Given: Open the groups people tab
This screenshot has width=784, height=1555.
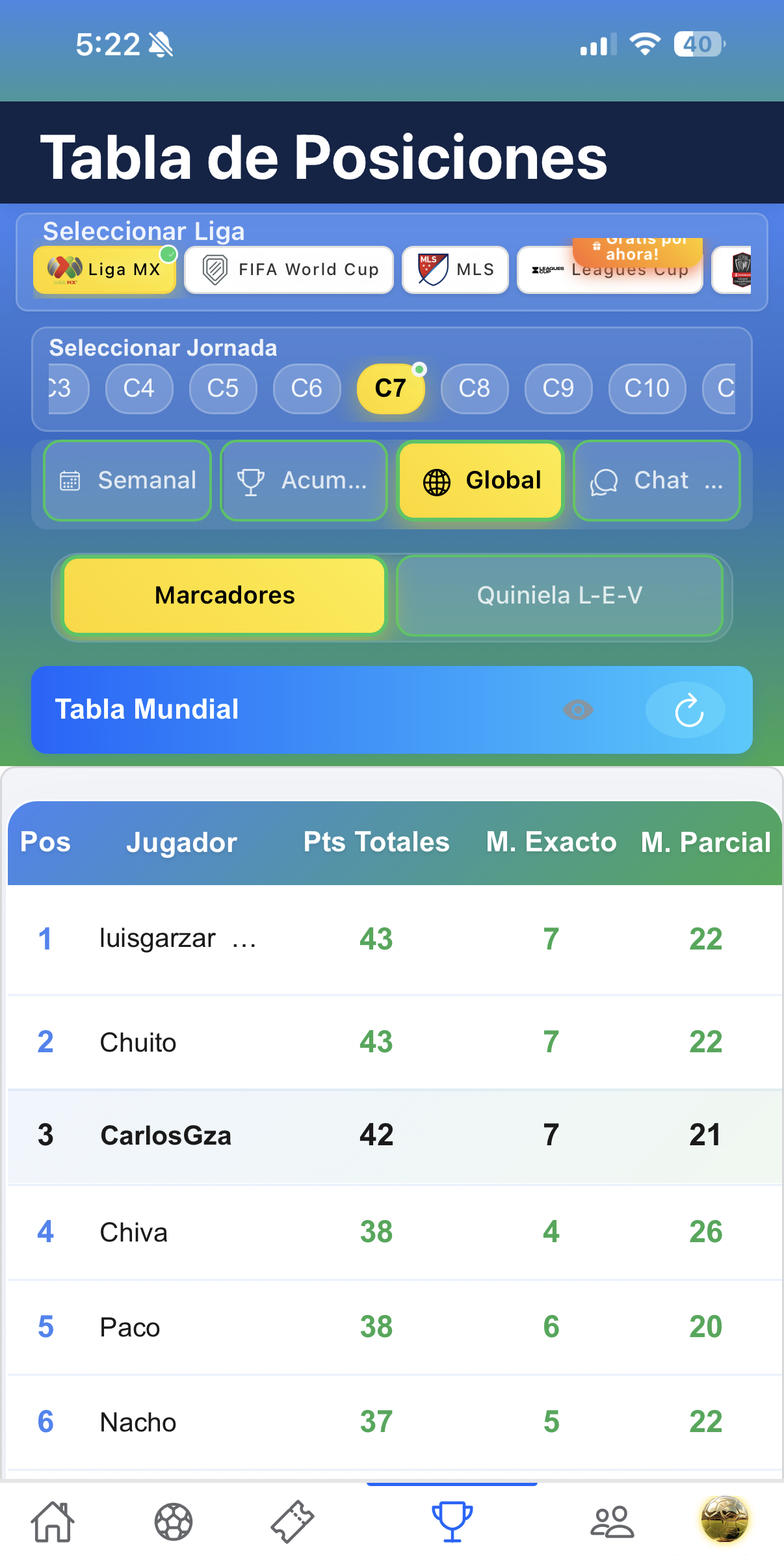Looking at the screenshot, I should 612,1521.
